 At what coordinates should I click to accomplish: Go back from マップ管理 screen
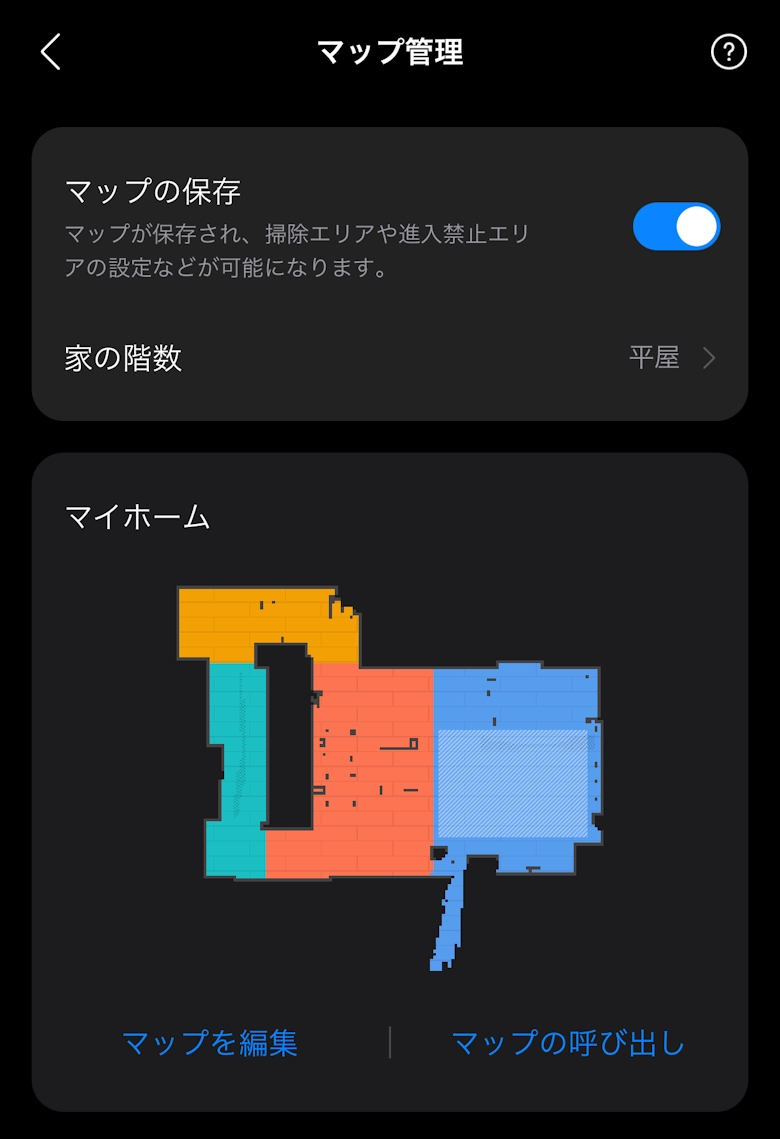tap(51, 52)
